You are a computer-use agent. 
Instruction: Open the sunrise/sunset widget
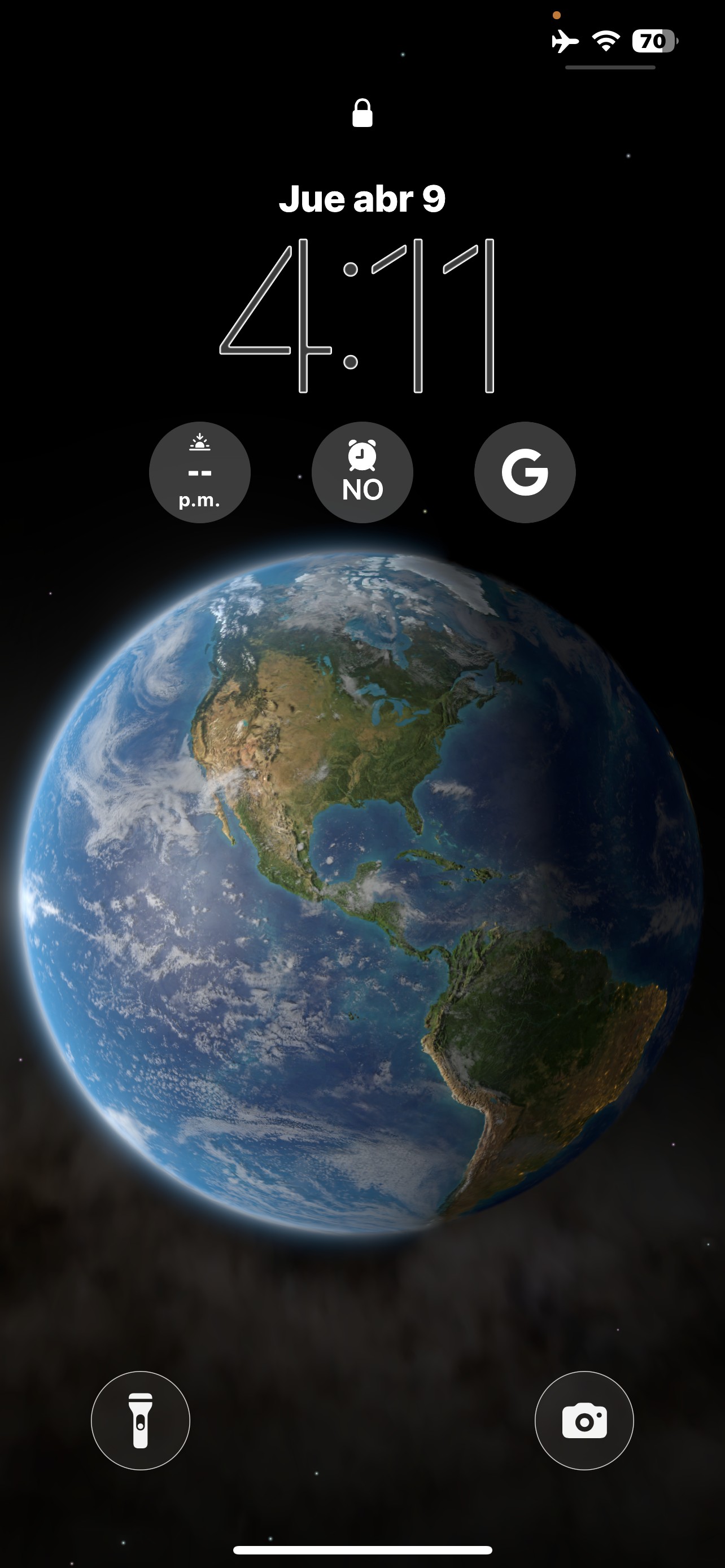click(x=200, y=472)
